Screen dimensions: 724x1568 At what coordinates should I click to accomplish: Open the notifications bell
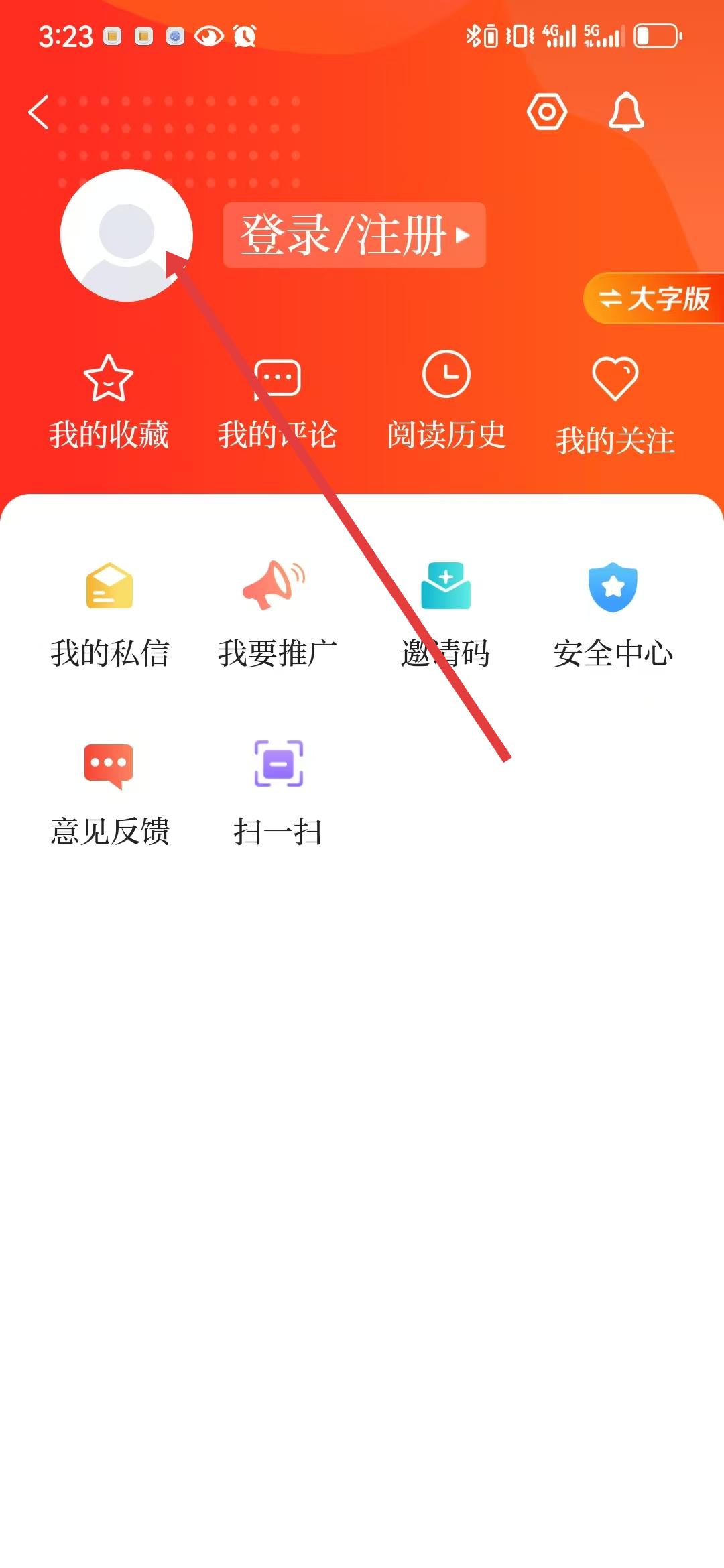pyautogui.click(x=626, y=112)
